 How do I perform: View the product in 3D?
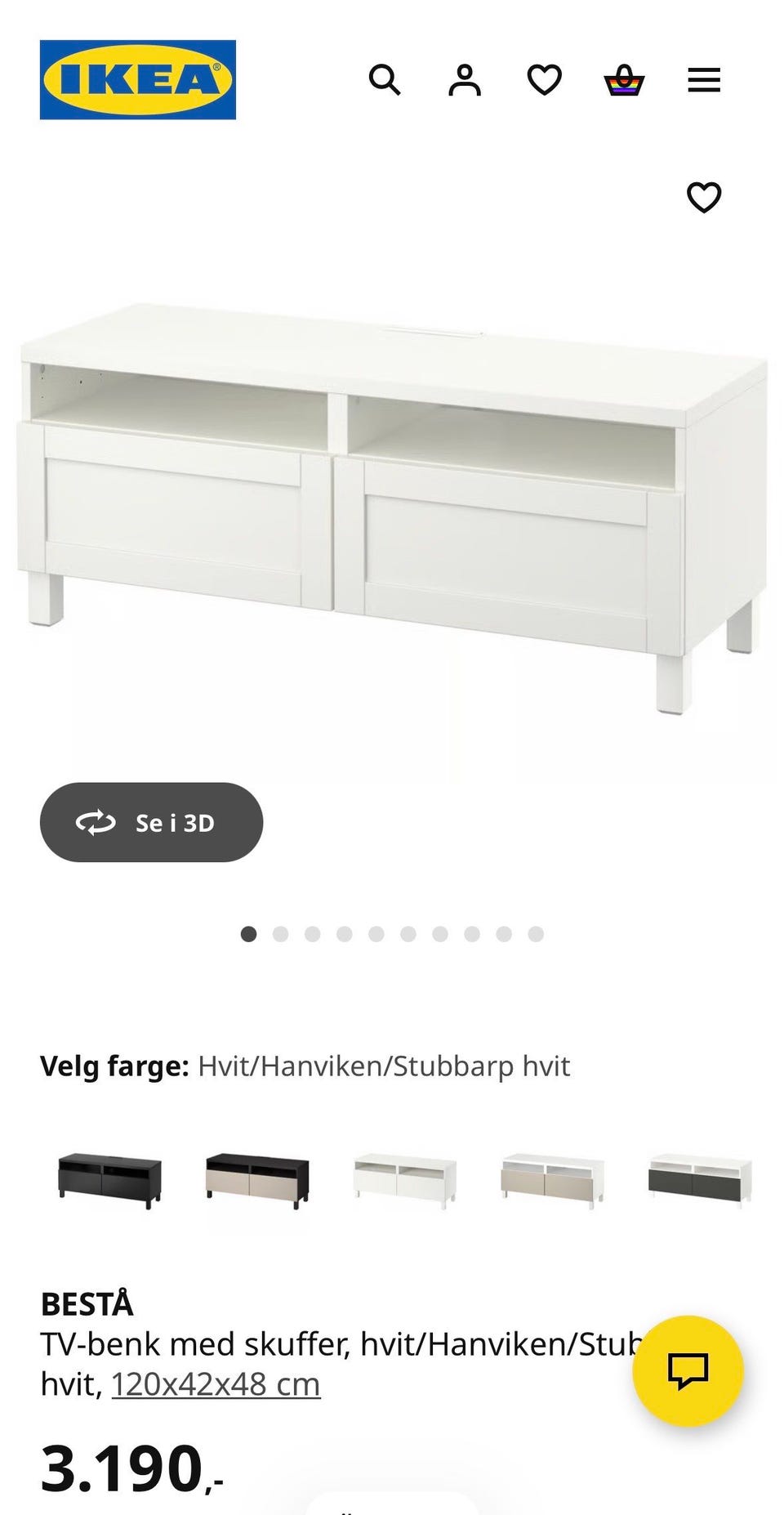pyautogui.click(x=151, y=823)
